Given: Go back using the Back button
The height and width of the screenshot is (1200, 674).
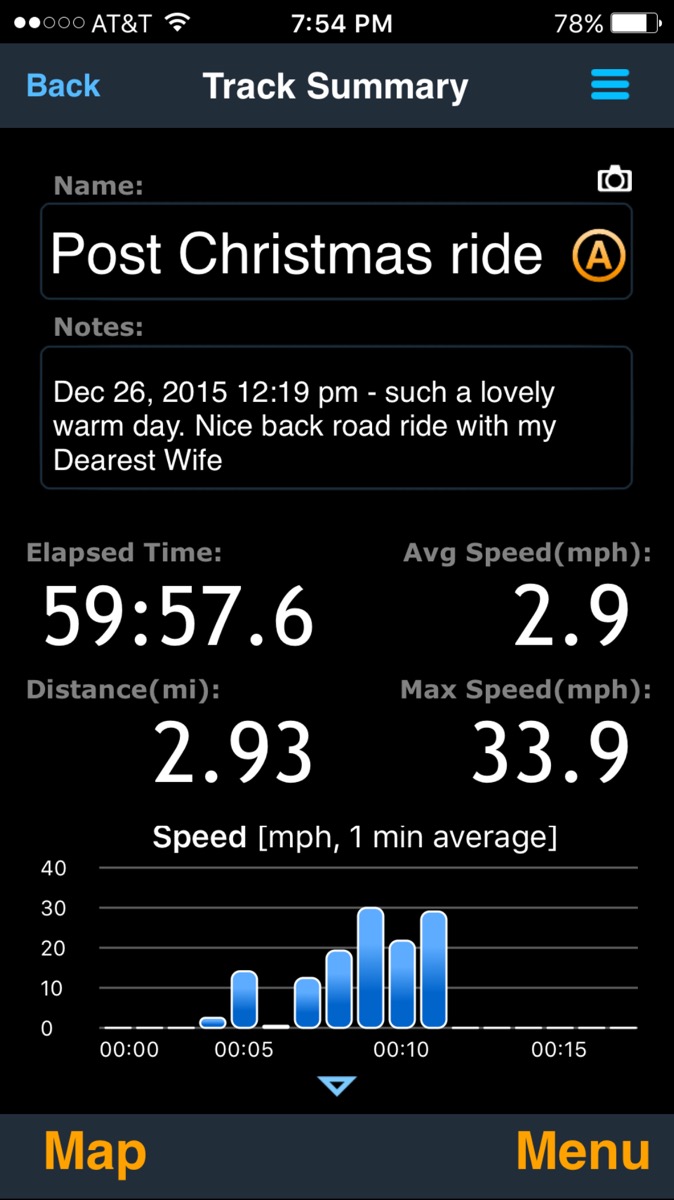Looking at the screenshot, I should click(63, 86).
